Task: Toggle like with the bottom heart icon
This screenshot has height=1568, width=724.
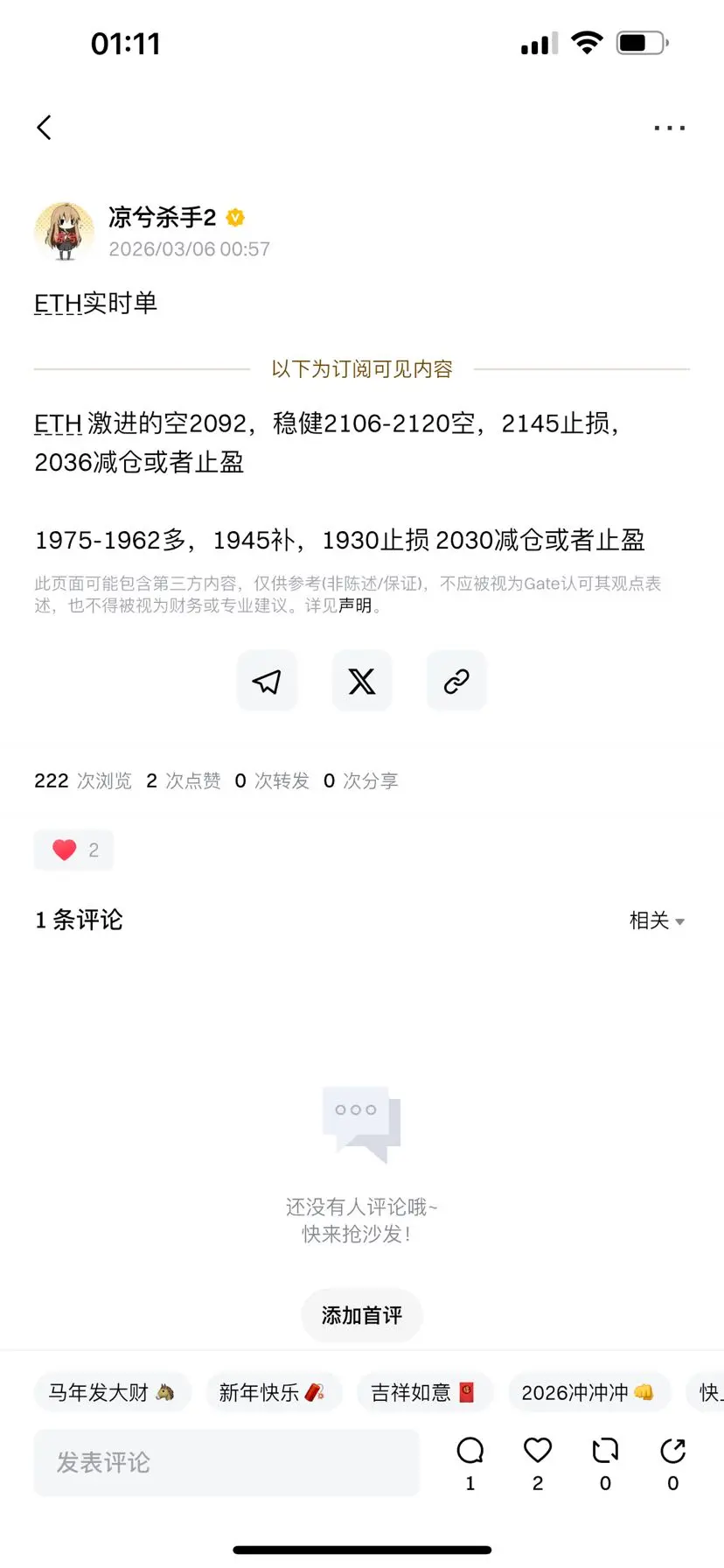Action: tap(536, 1451)
